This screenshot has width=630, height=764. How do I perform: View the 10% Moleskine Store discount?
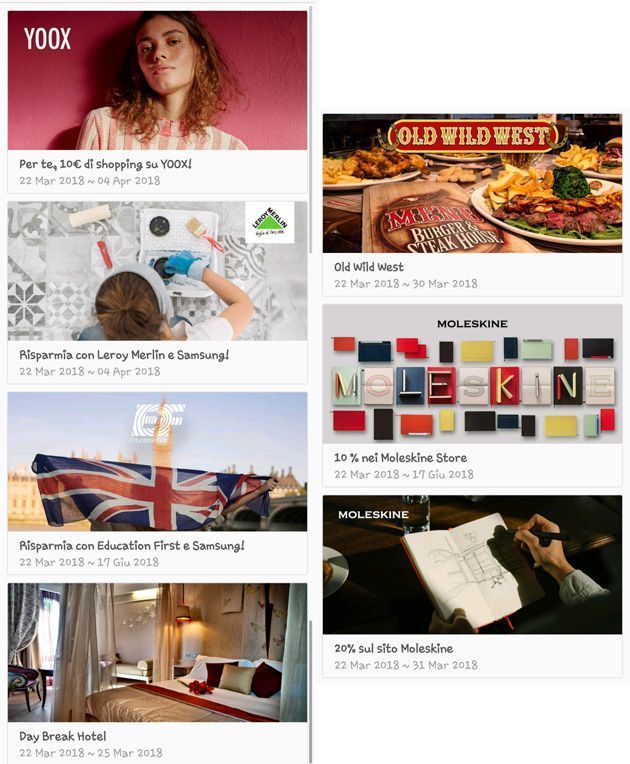(472, 392)
